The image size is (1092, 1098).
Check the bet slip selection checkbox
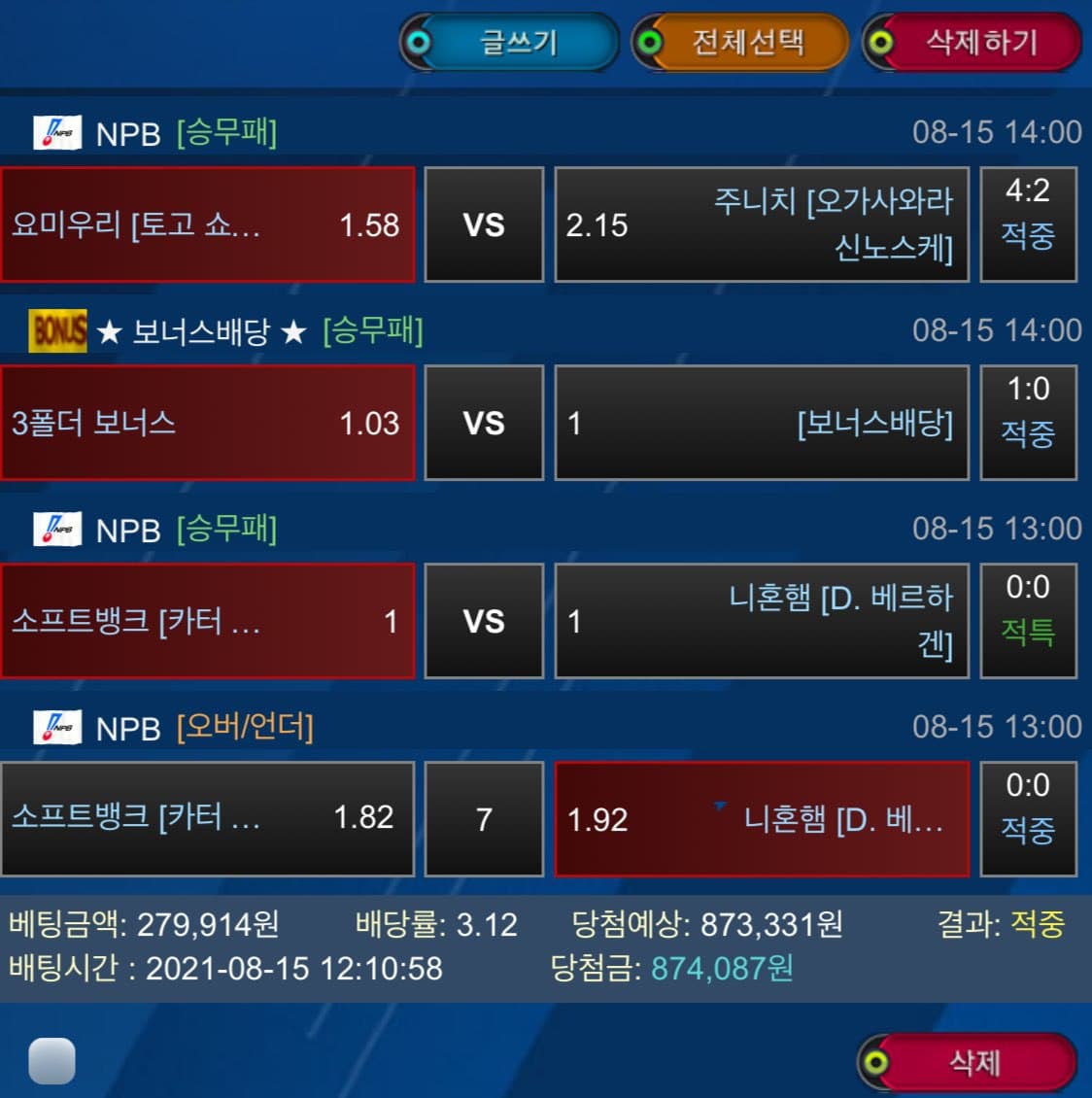[51, 1060]
